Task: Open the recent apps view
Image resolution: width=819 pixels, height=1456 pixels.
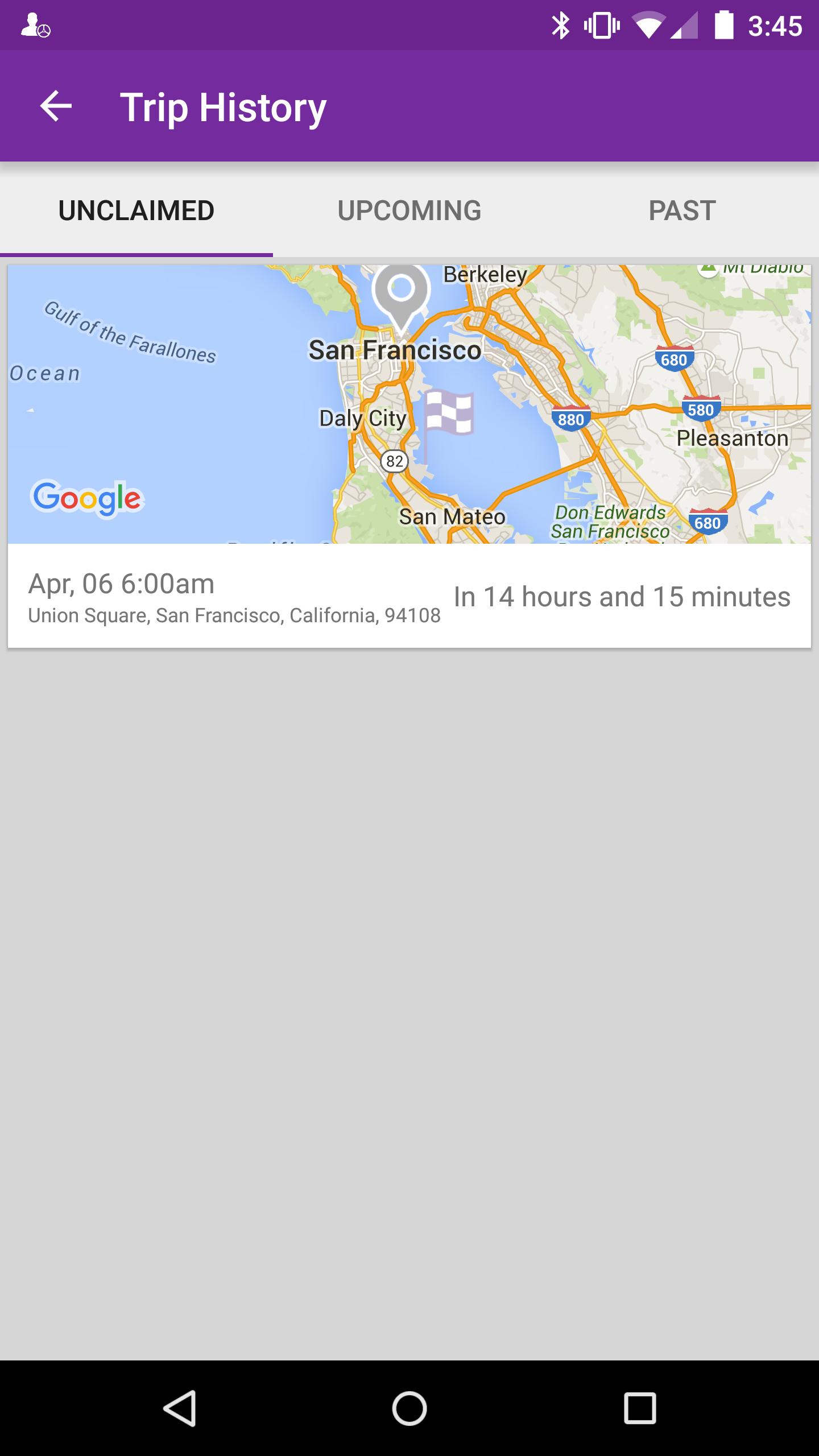Action: (x=640, y=1408)
